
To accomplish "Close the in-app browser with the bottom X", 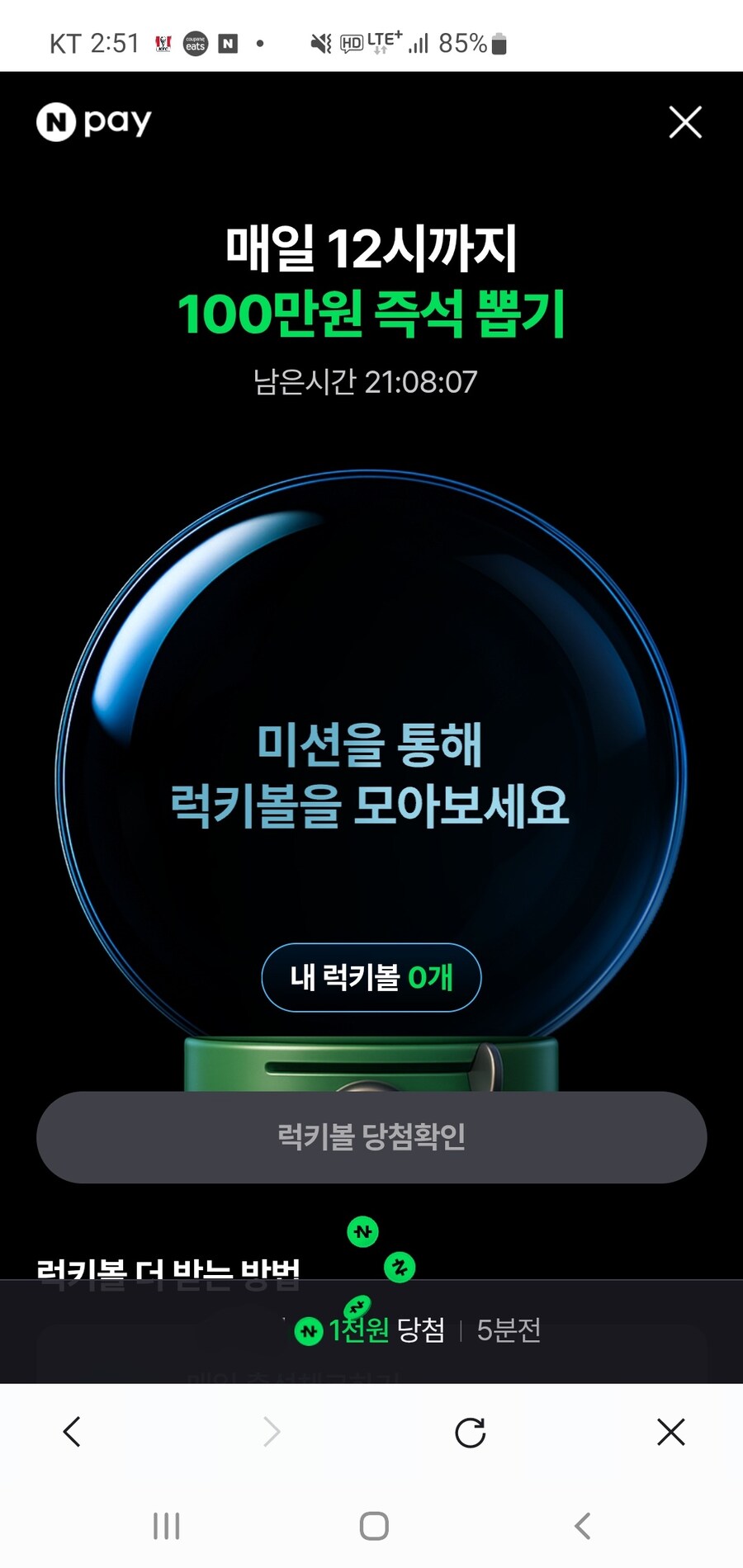I will pyautogui.click(x=670, y=1432).
